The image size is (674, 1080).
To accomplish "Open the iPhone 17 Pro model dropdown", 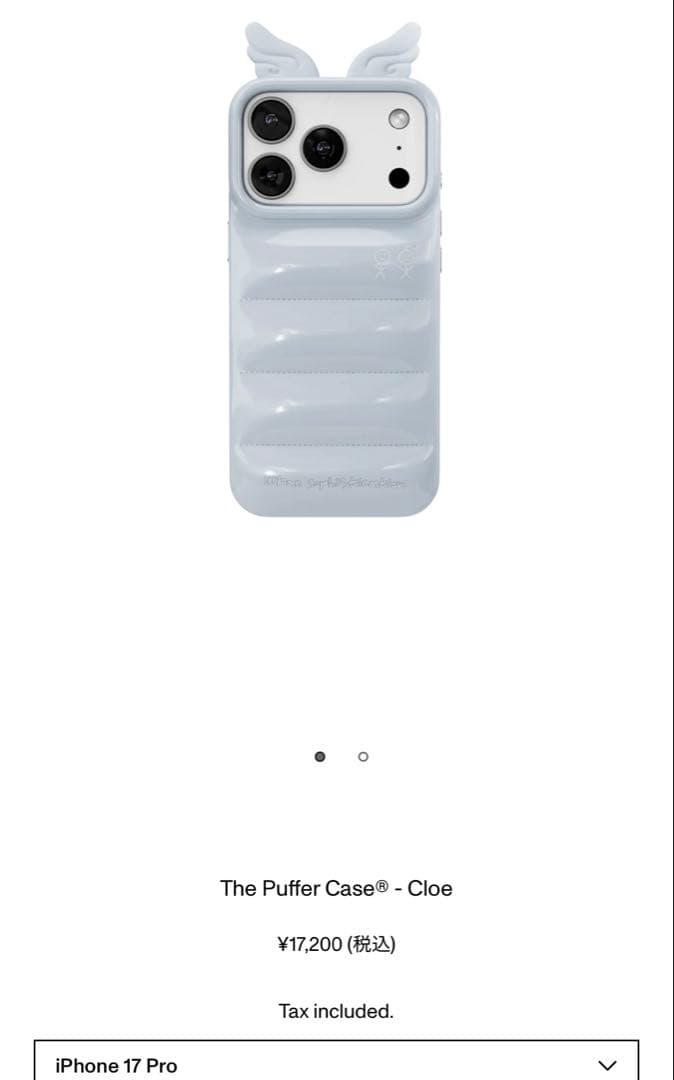I will 336,1064.
